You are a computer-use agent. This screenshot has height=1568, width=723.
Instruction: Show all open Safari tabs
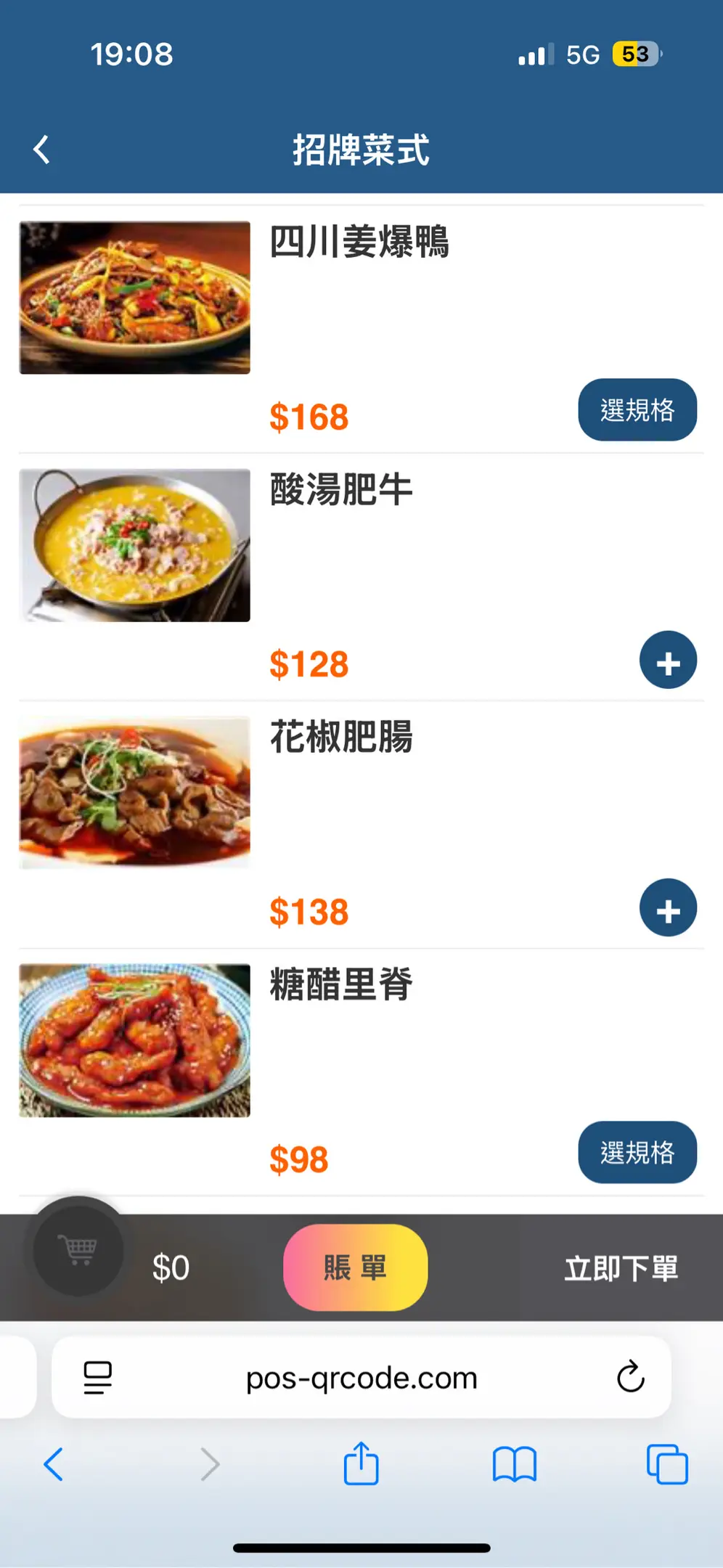click(x=666, y=1464)
